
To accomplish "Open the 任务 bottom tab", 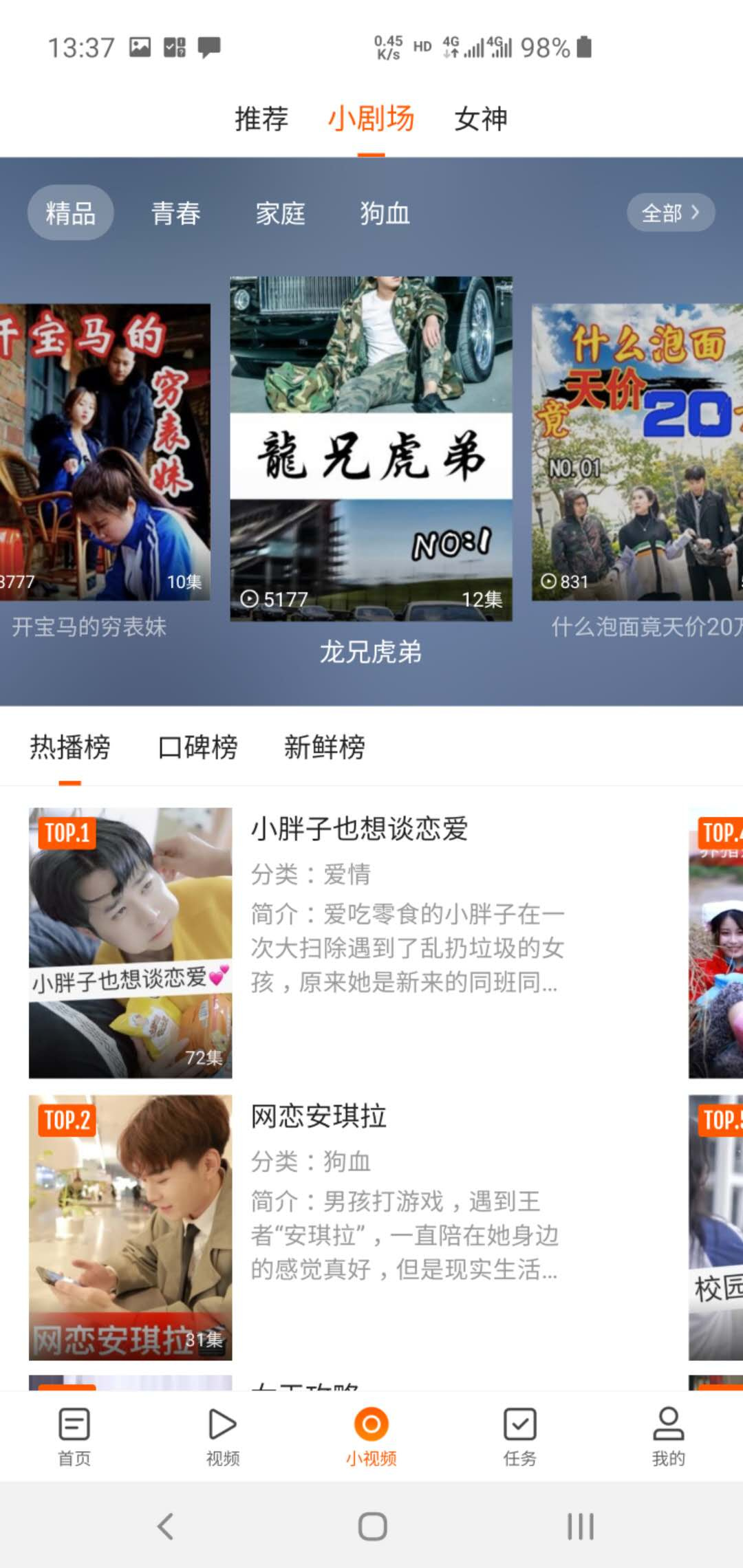I will pyautogui.click(x=520, y=1435).
